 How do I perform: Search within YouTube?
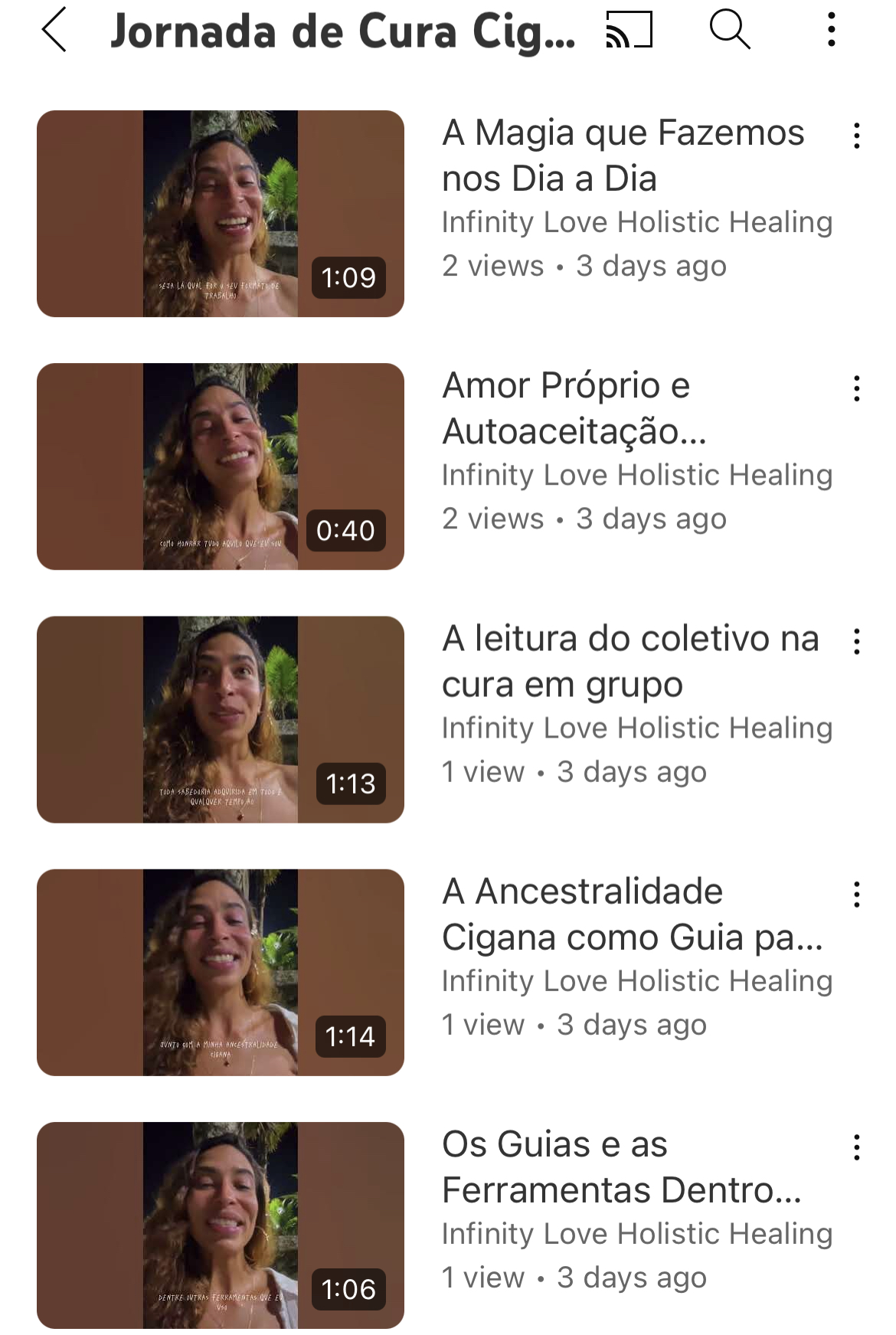728,31
